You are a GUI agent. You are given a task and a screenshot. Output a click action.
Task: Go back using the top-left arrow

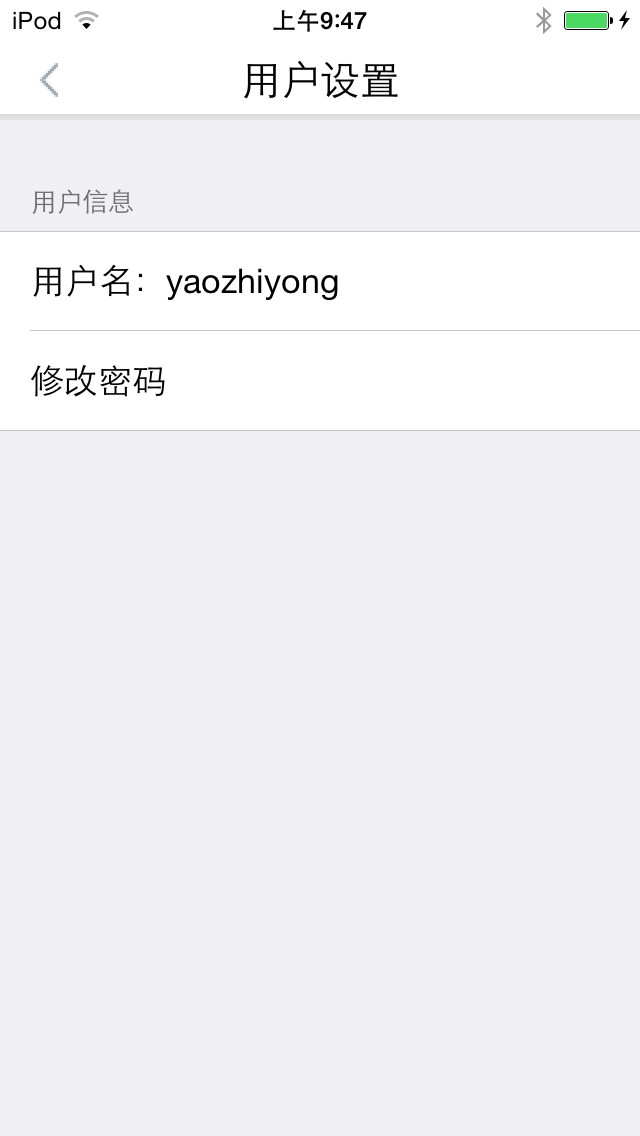coord(49,80)
